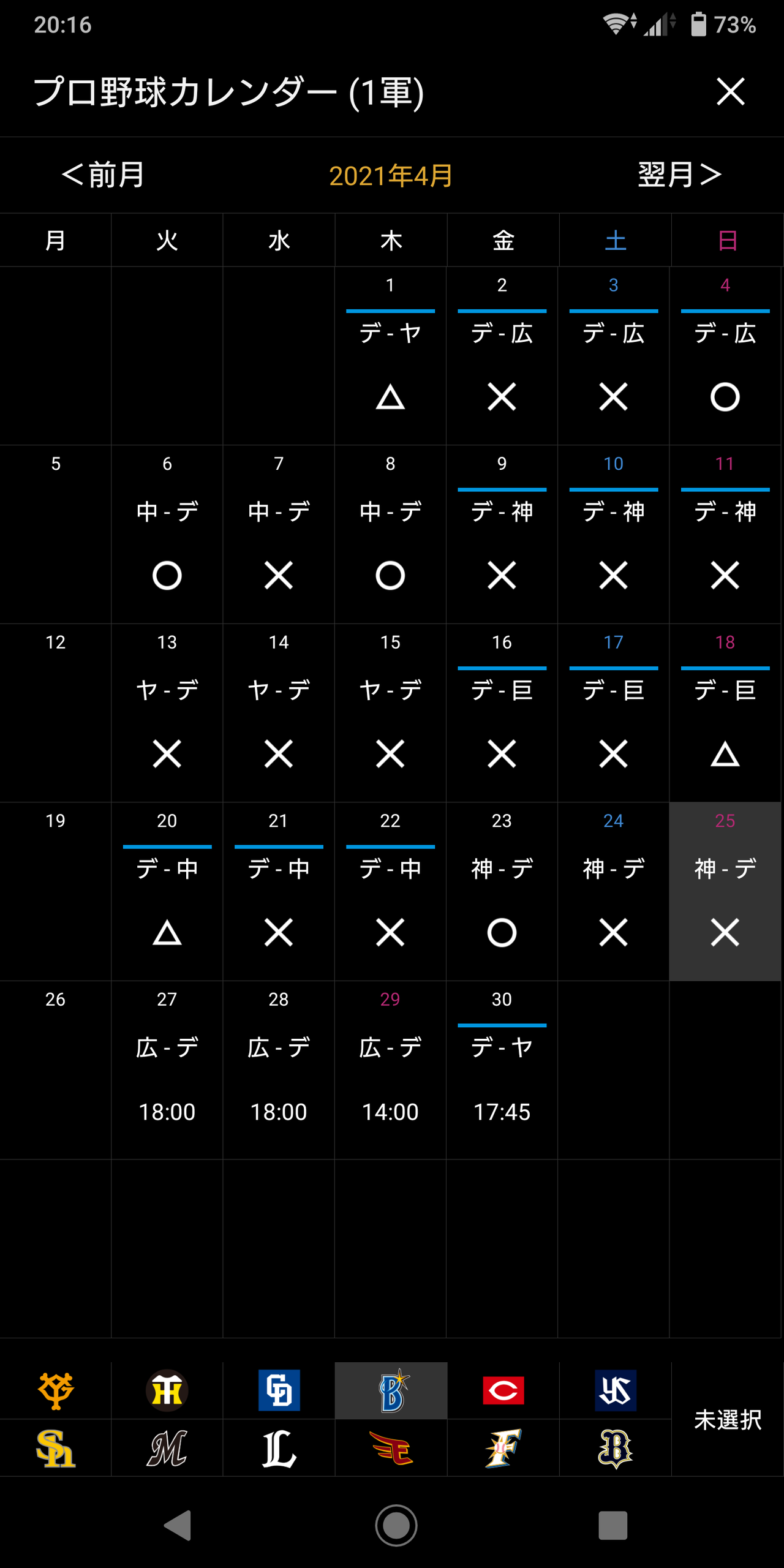Go to the next month (翌月)
Viewport: 784px width, 1568px height.
tap(680, 175)
